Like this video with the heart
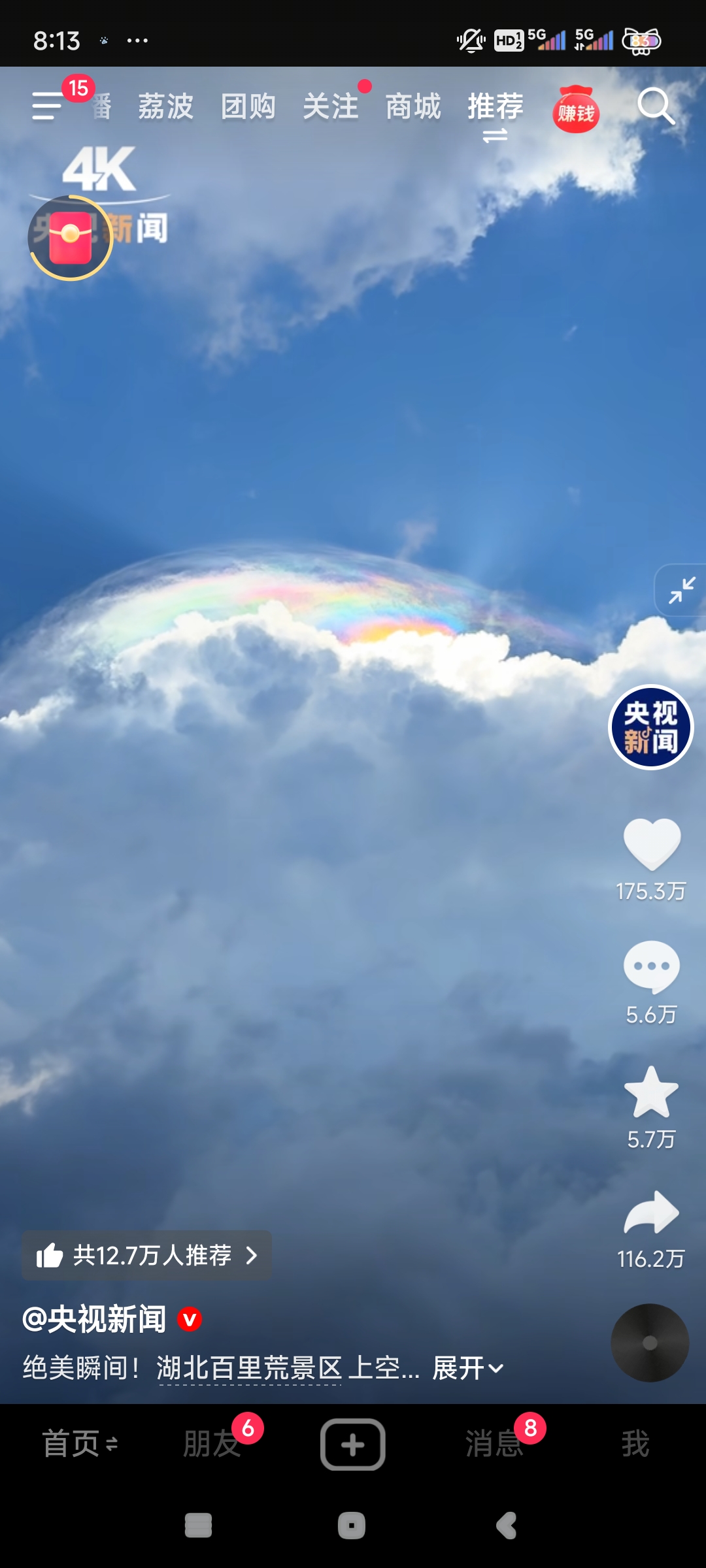The height and width of the screenshot is (1568, 706). tap(652, 844)
